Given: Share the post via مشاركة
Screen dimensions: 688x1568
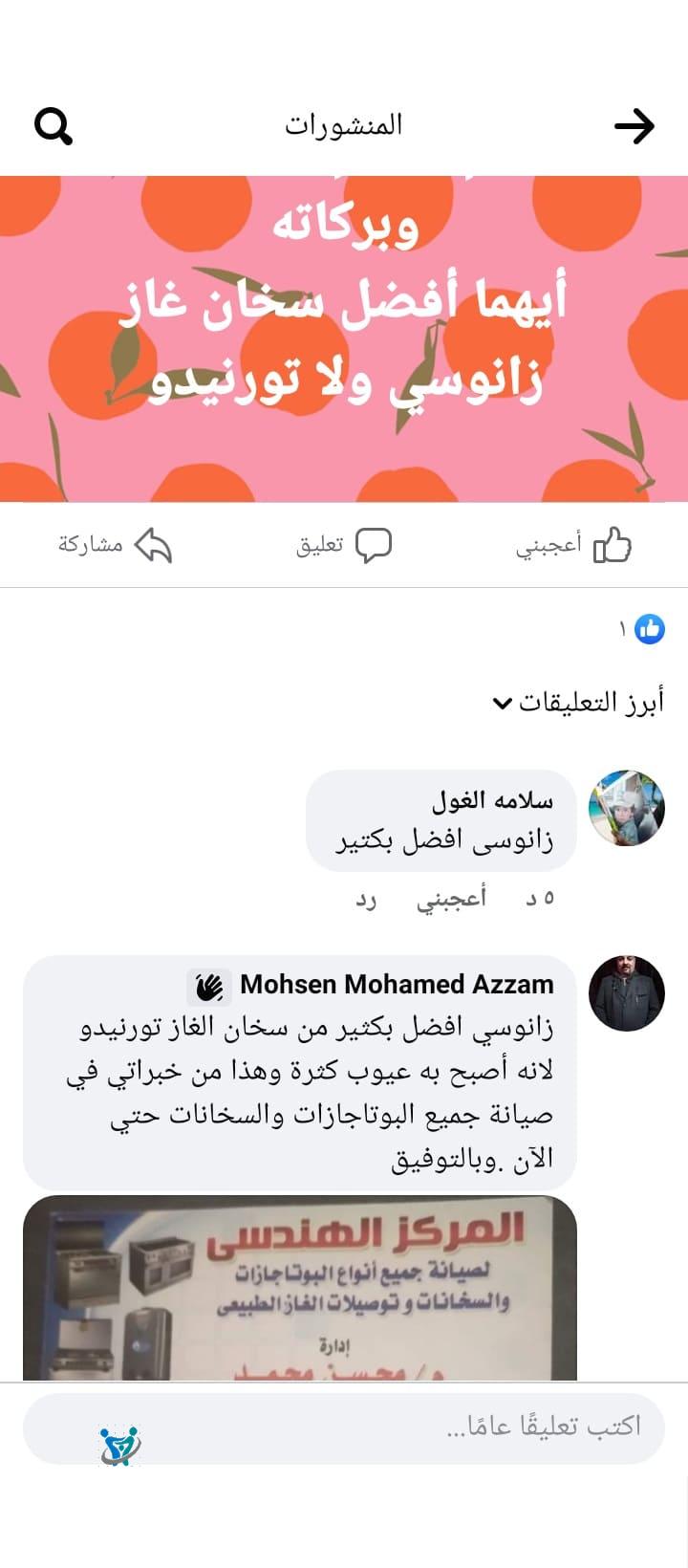Looking at the screenshot, I should click(115, 545).
